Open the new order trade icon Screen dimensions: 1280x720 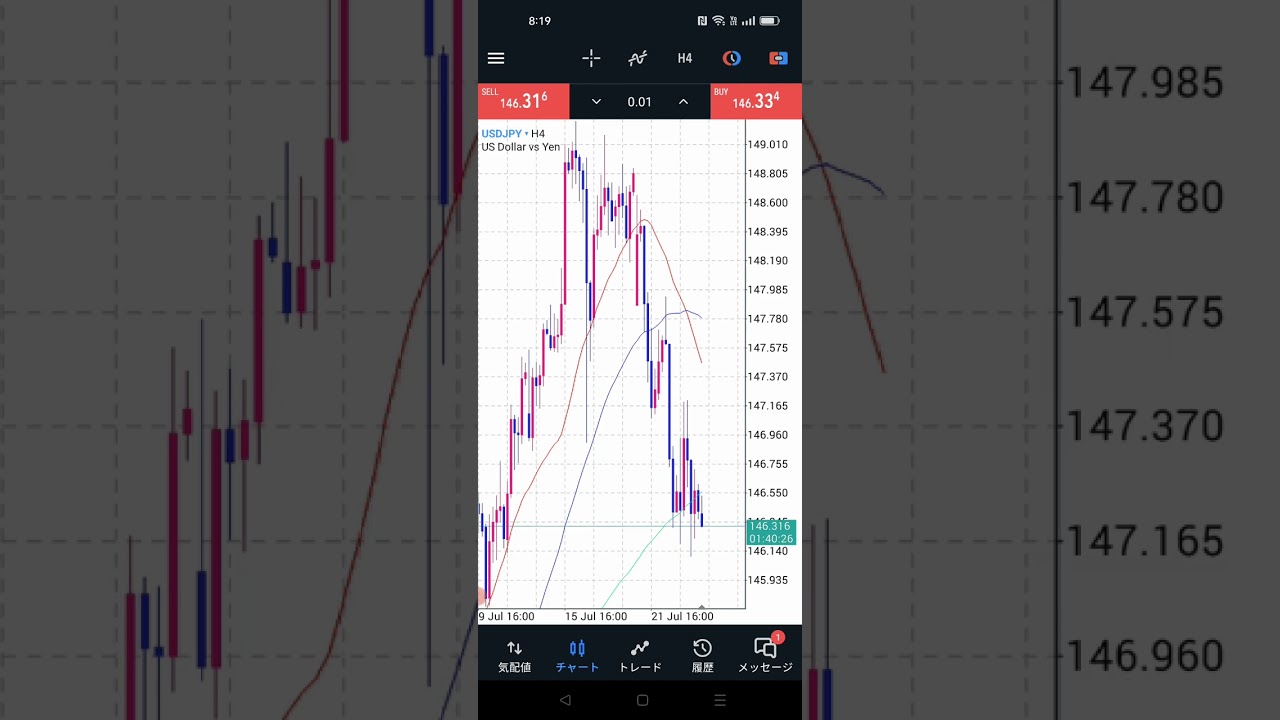pyautogui.click(x=778, y=58)
